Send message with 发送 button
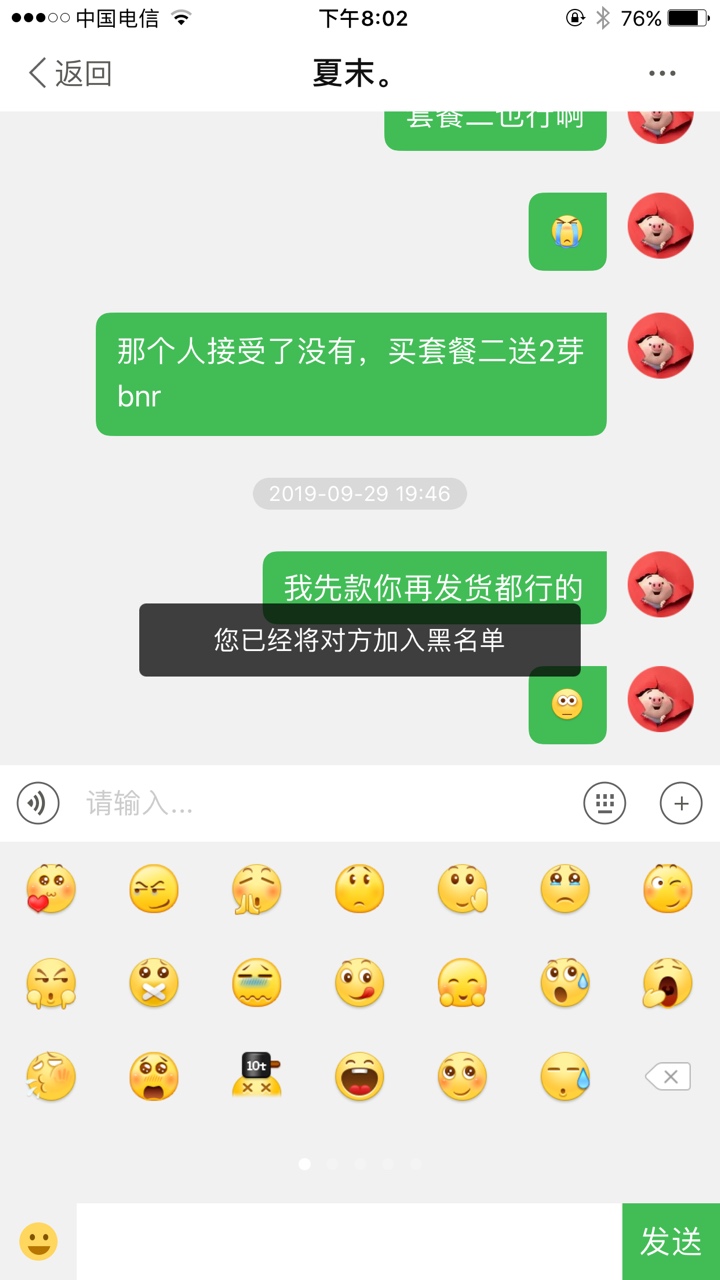This screenshot has height=1280, width=720. (671, 1241)
